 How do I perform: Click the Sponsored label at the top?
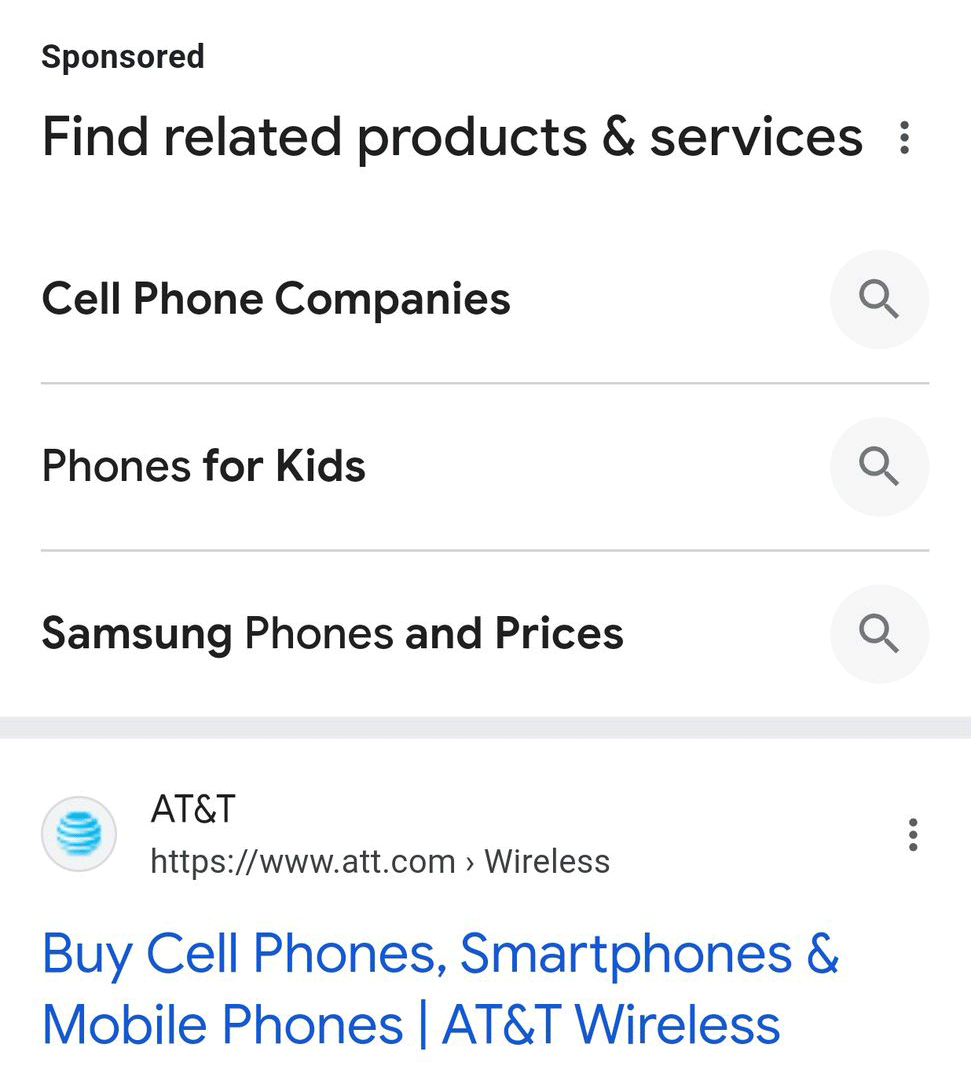point(122,56)
